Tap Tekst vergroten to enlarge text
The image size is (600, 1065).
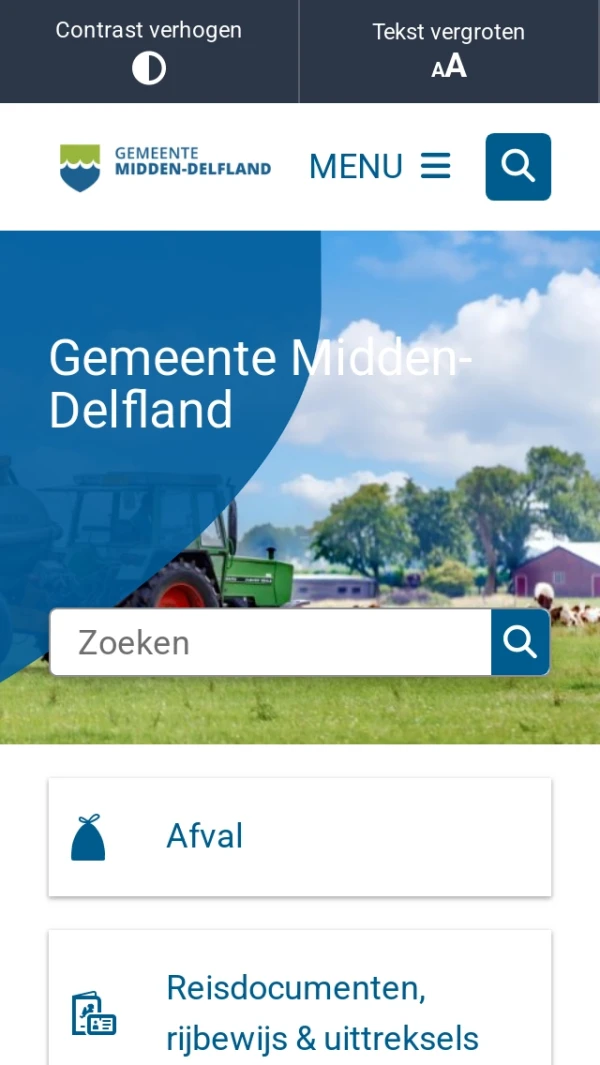[x=449, y=51]
